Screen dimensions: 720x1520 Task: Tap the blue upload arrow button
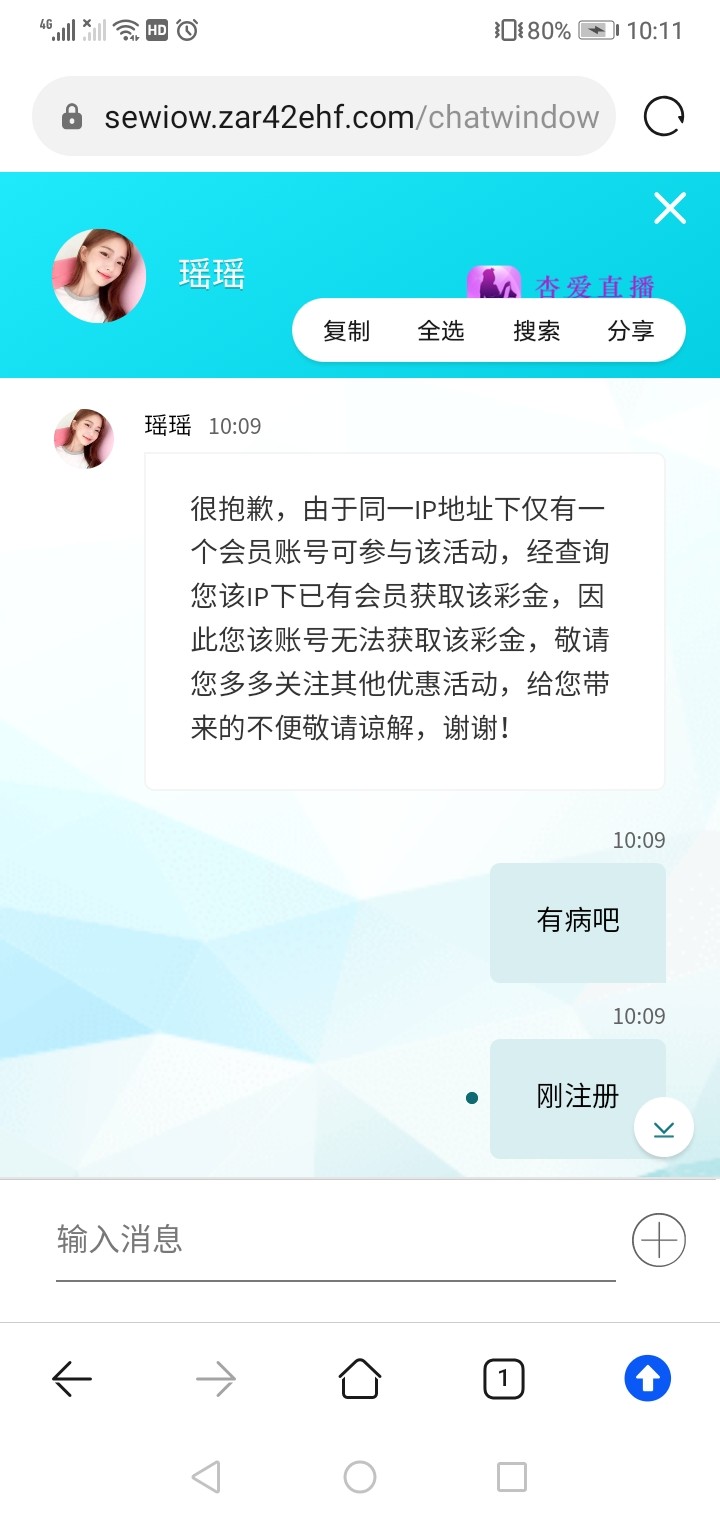pos(647,1380)
